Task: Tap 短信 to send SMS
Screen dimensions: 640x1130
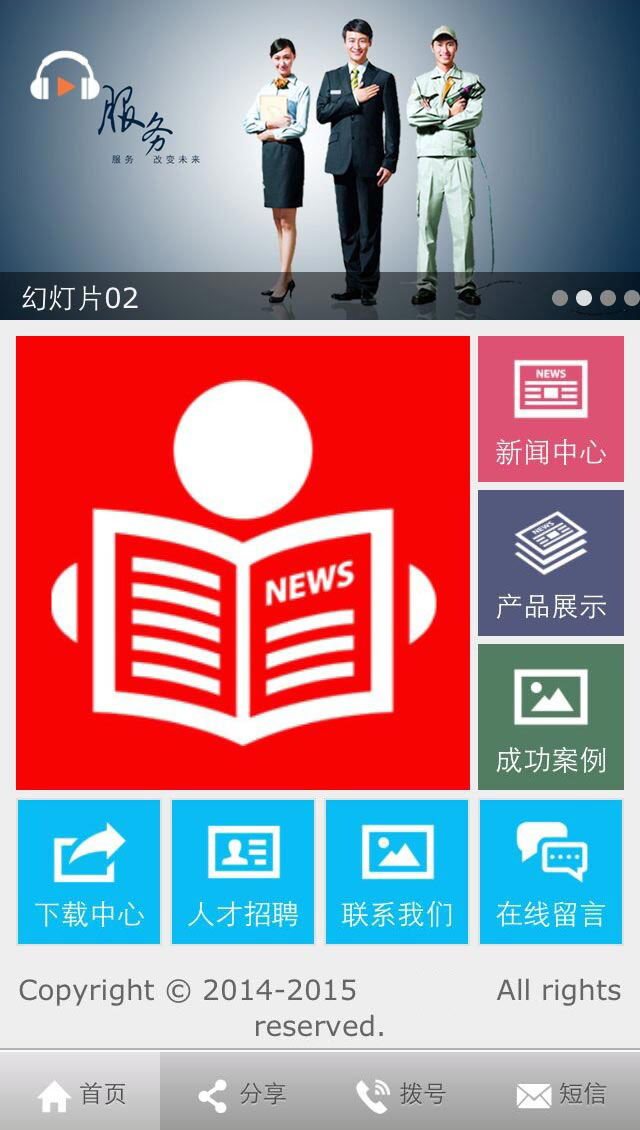Action: pos(560,1094)
